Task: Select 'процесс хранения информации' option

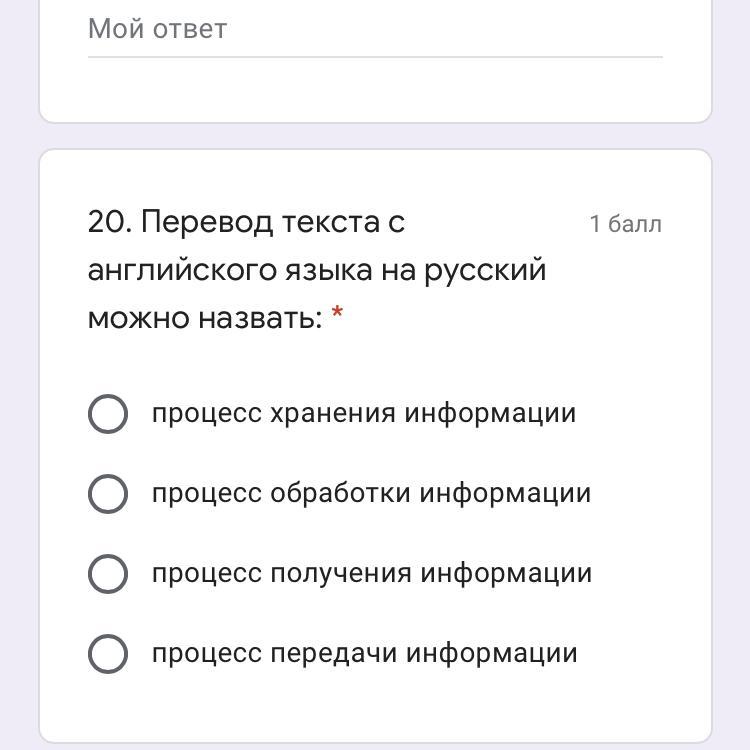Action: pyautogui.click(x=108, y=414)
